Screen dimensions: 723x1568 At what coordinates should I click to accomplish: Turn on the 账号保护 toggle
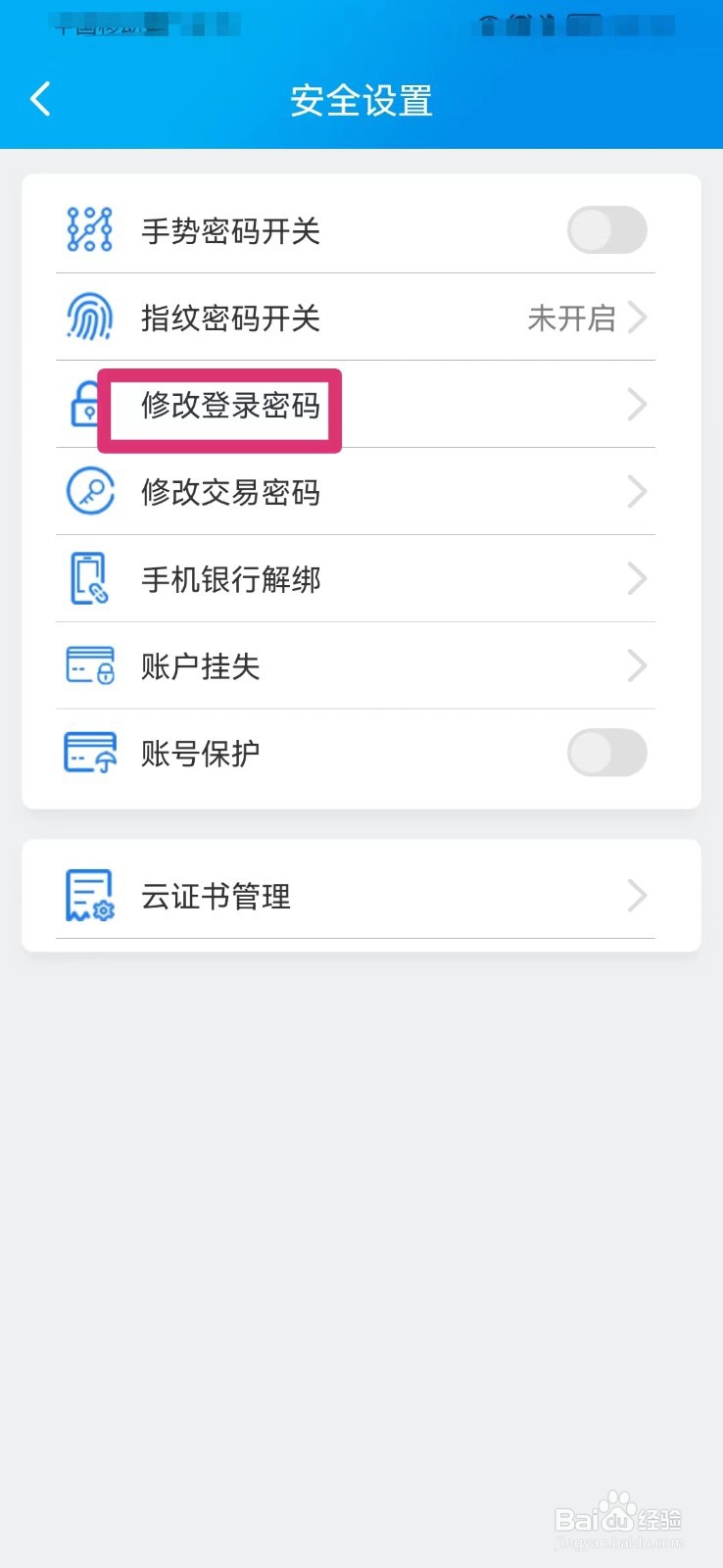[x=606, y=753]
